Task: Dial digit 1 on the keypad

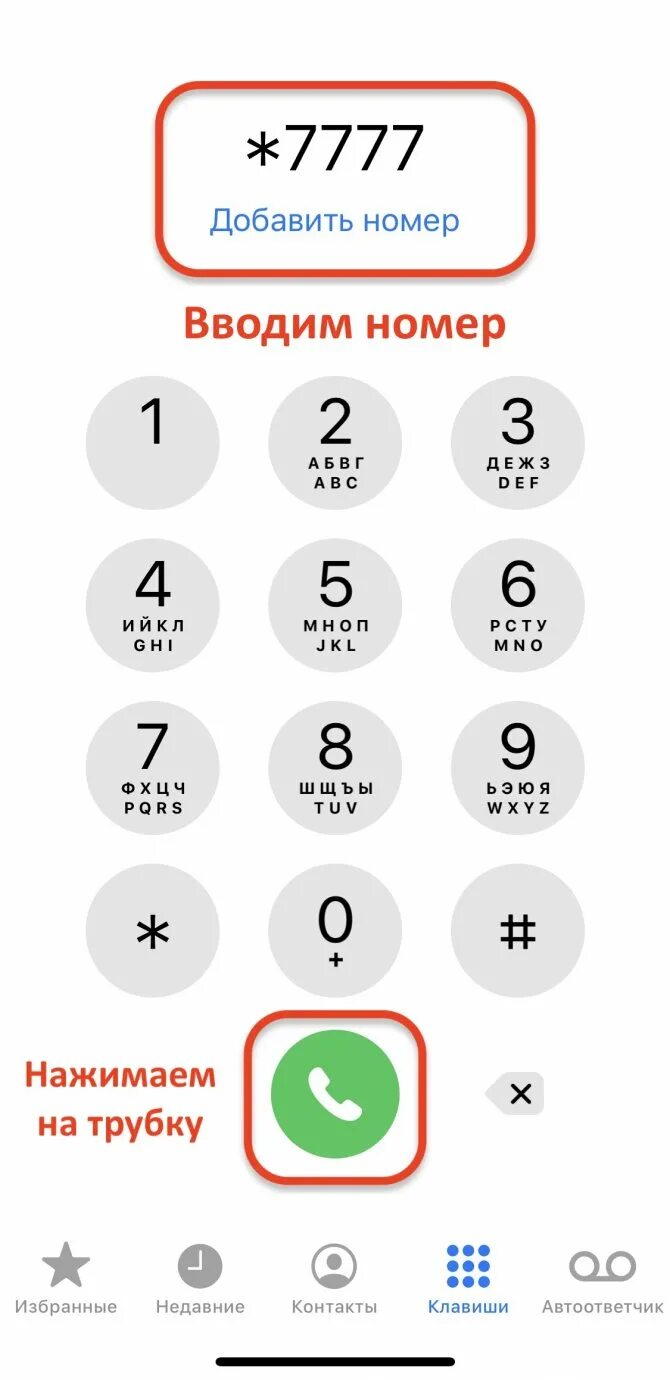Action: (152, 442)
